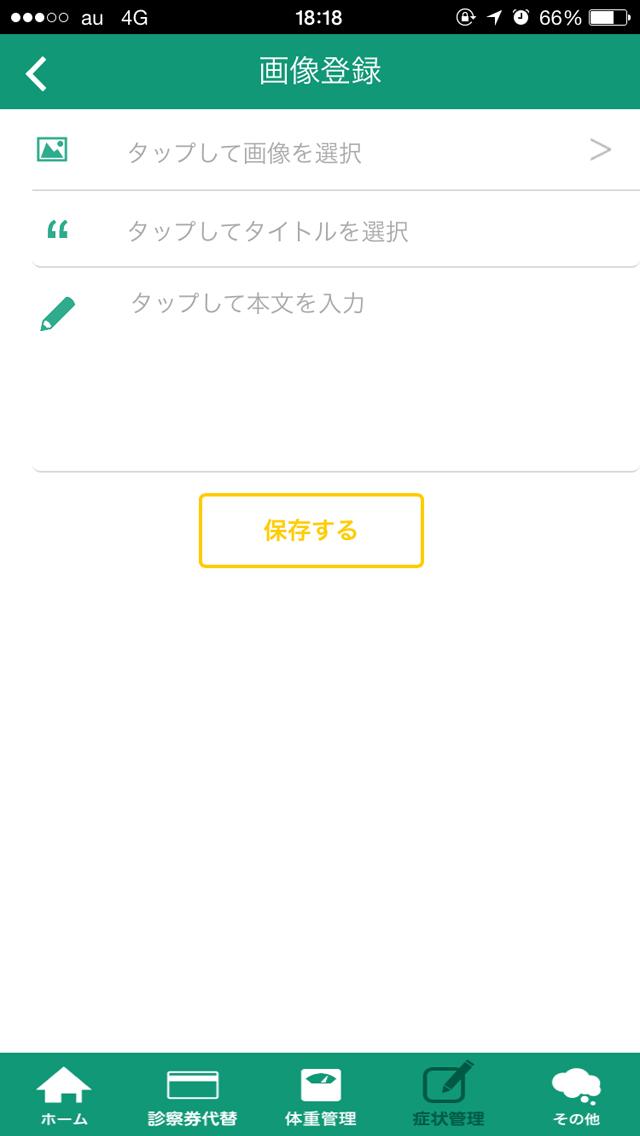Tap the 保存する button

tap(311, 531)
